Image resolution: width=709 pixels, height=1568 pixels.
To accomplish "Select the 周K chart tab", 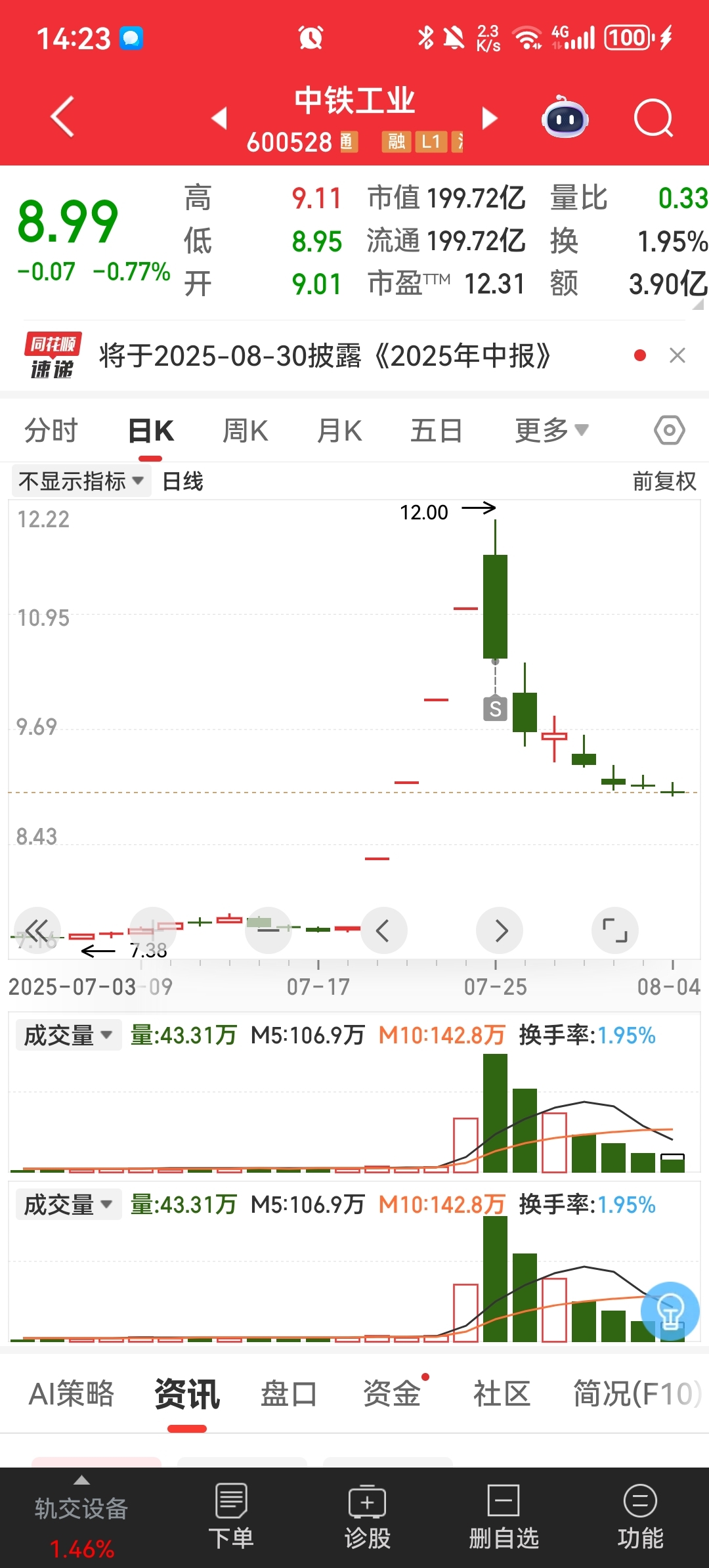I will point(245,431).
